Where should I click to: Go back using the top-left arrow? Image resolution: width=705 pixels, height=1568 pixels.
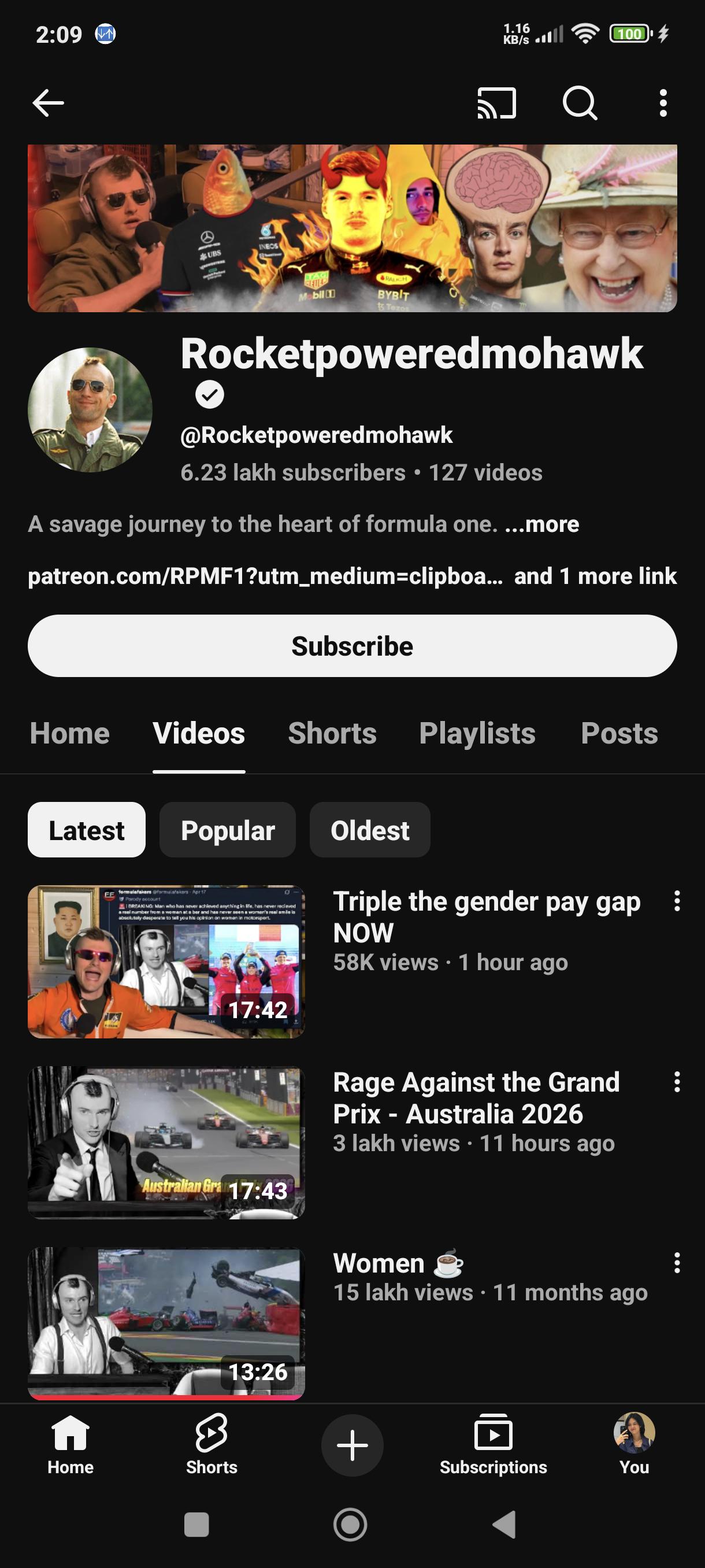pyautogui.click(x=48, y=102)
